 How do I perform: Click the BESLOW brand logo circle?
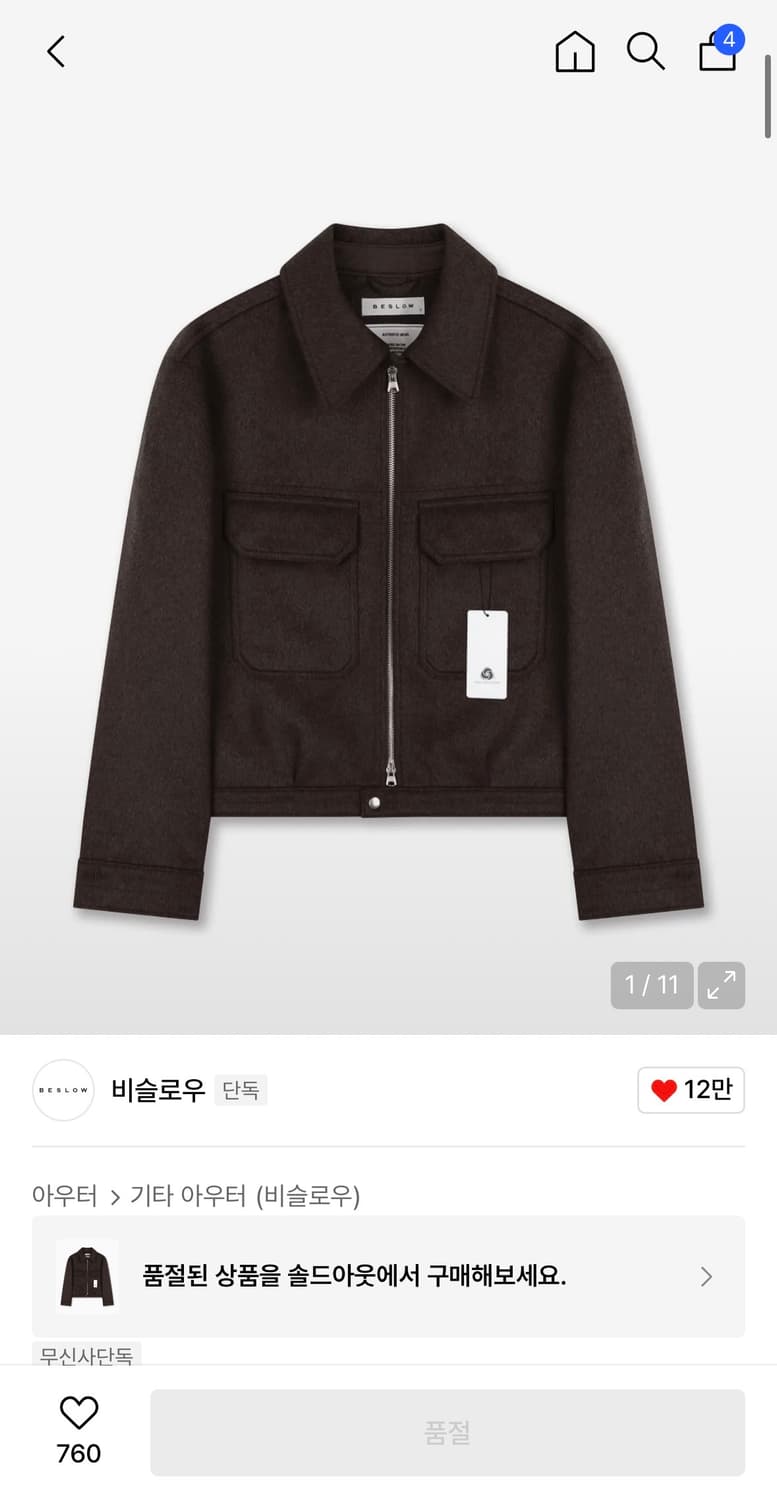63,1090
